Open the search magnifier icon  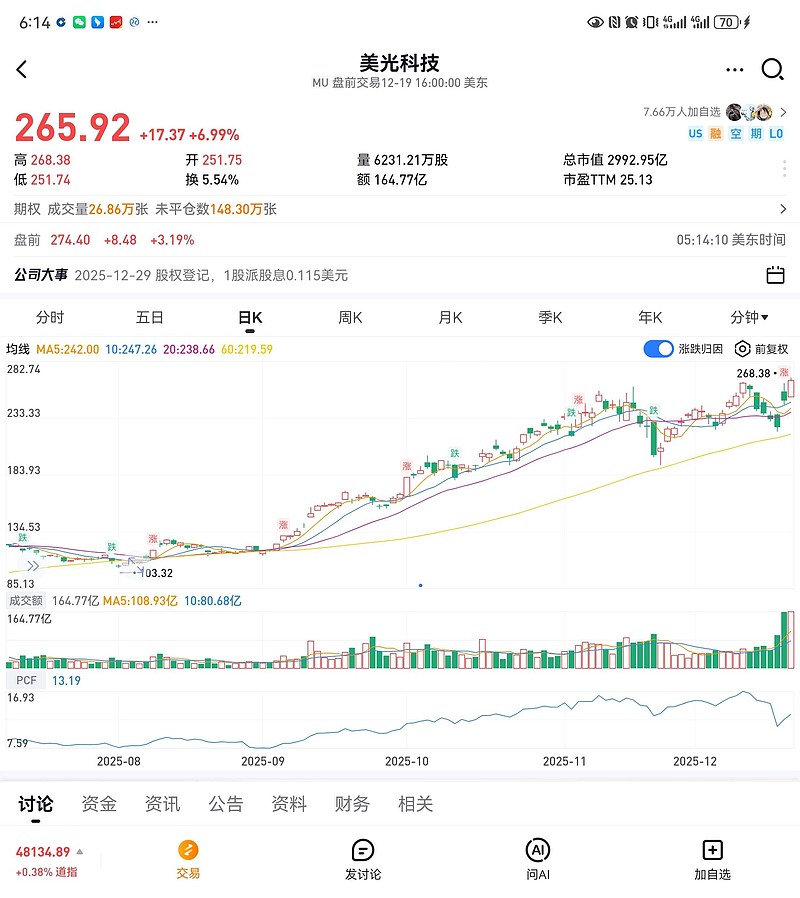tap(772, 70)
